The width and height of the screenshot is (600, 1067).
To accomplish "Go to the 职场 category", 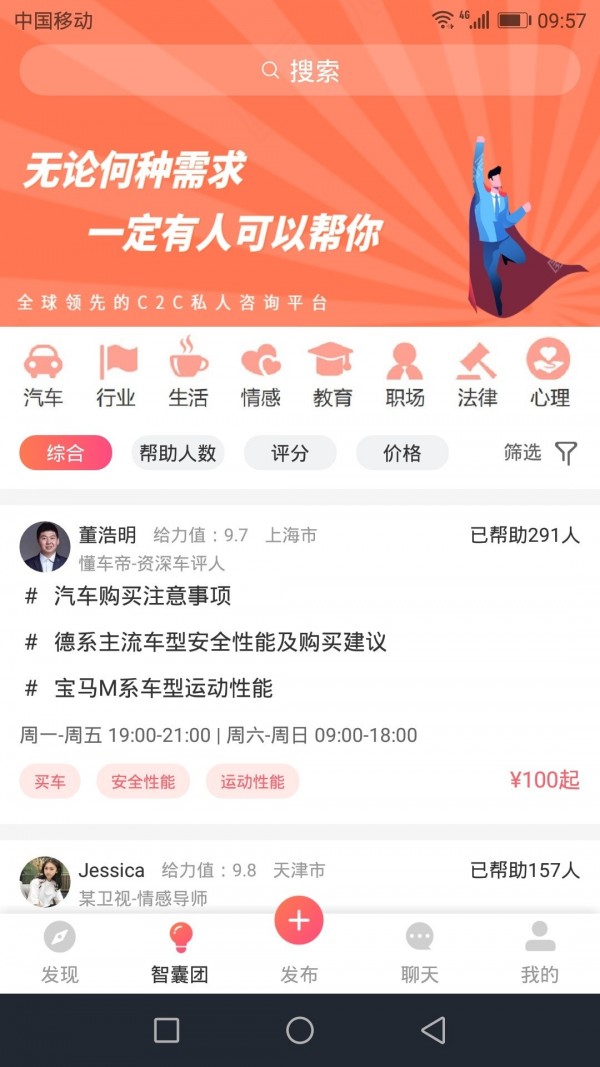I will point(405,374).
